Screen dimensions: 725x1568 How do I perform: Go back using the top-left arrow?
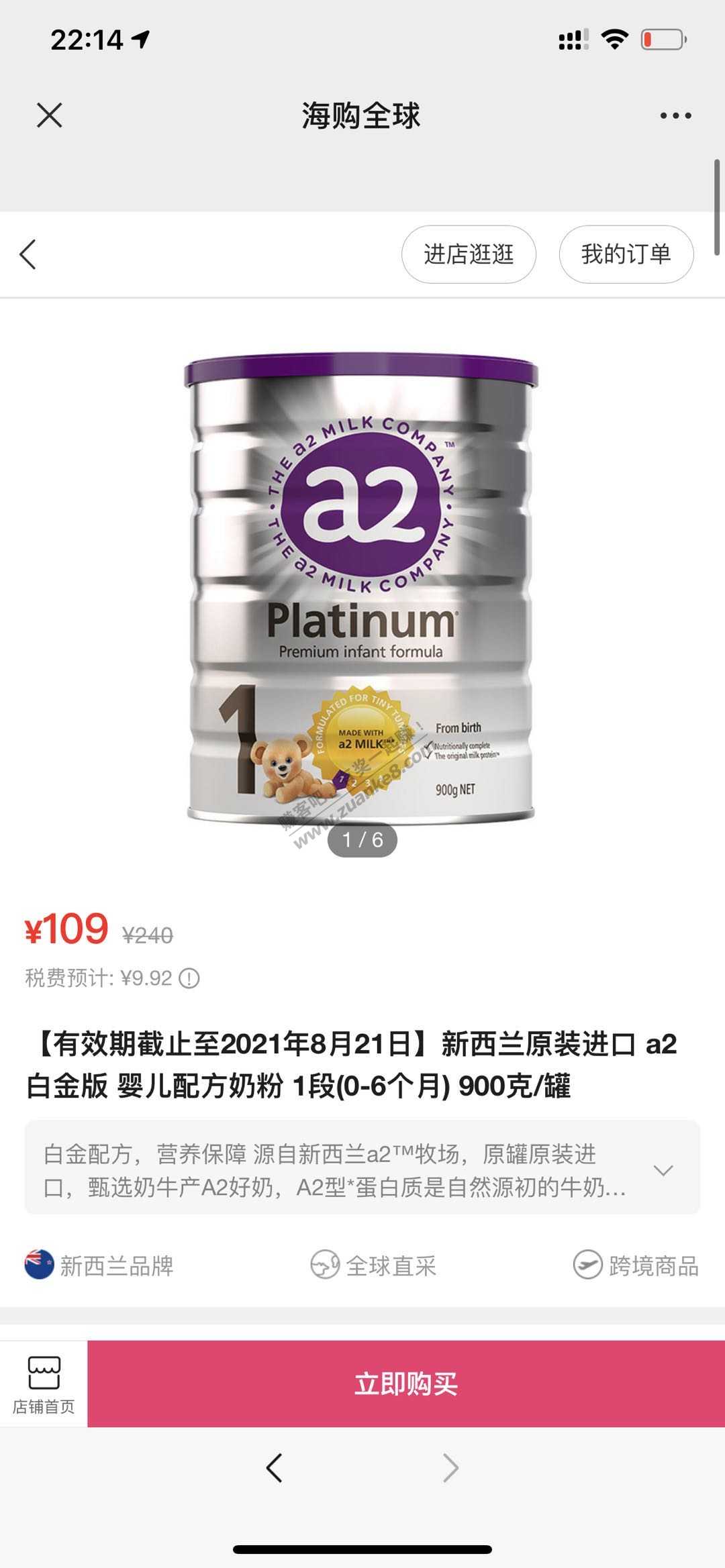coord(28,254)
